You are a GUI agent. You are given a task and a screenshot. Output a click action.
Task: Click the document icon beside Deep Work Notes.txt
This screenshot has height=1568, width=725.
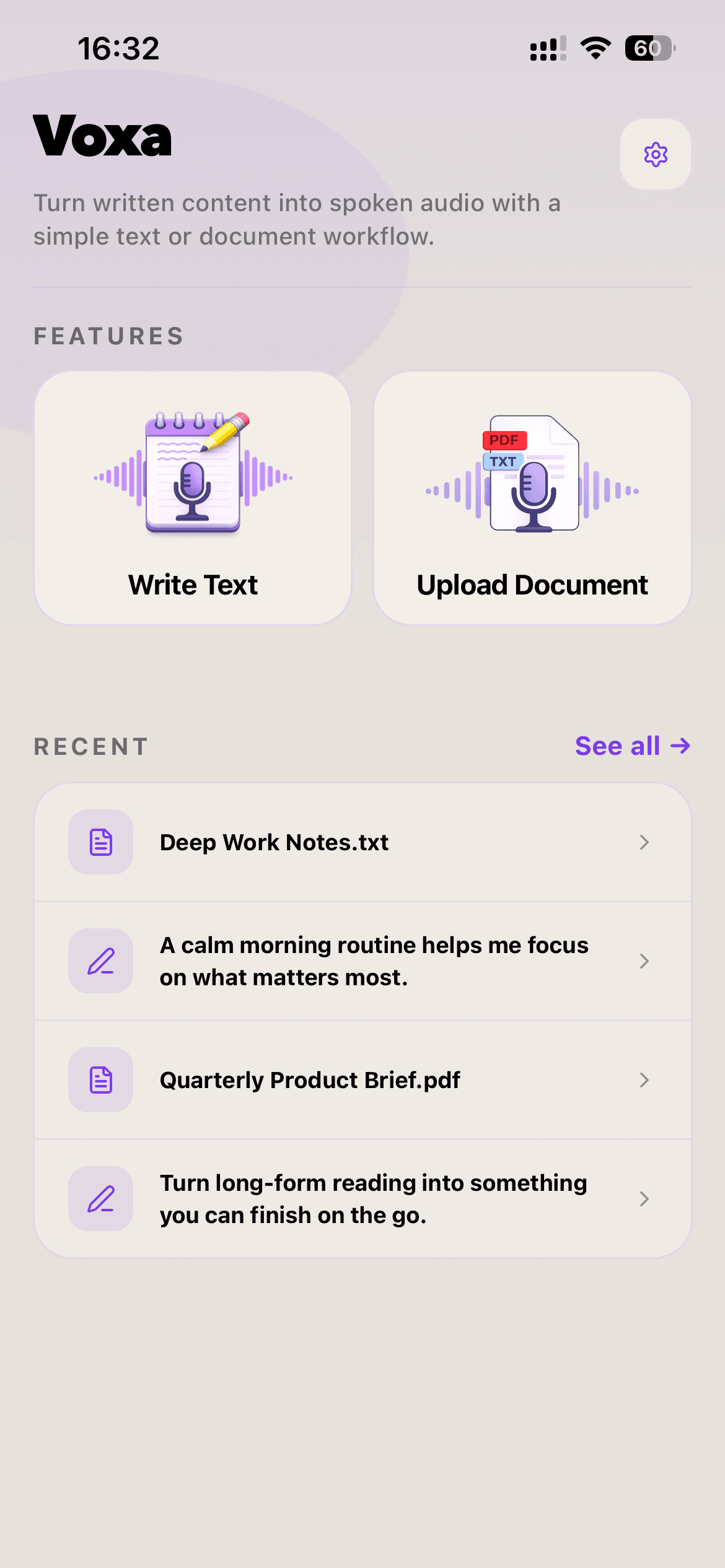(100, 842)
